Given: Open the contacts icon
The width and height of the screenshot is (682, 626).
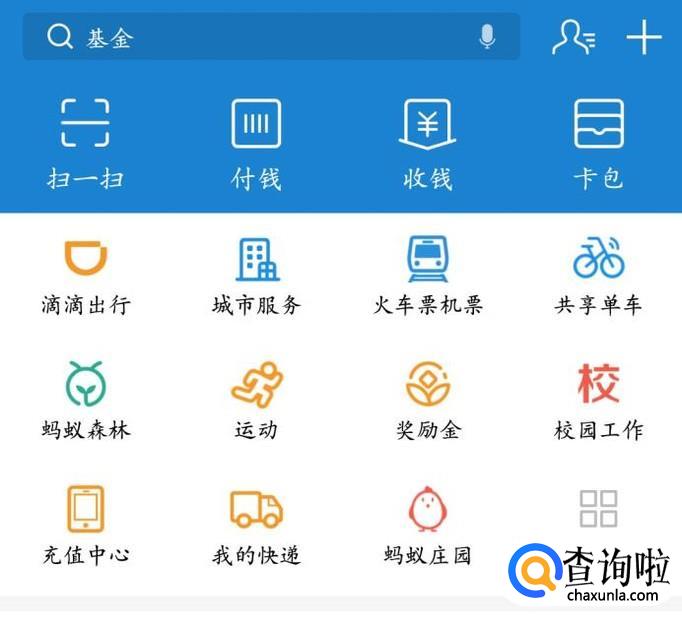Looking at the screenshot, I should pyautogui.click(x=574, y=38).
